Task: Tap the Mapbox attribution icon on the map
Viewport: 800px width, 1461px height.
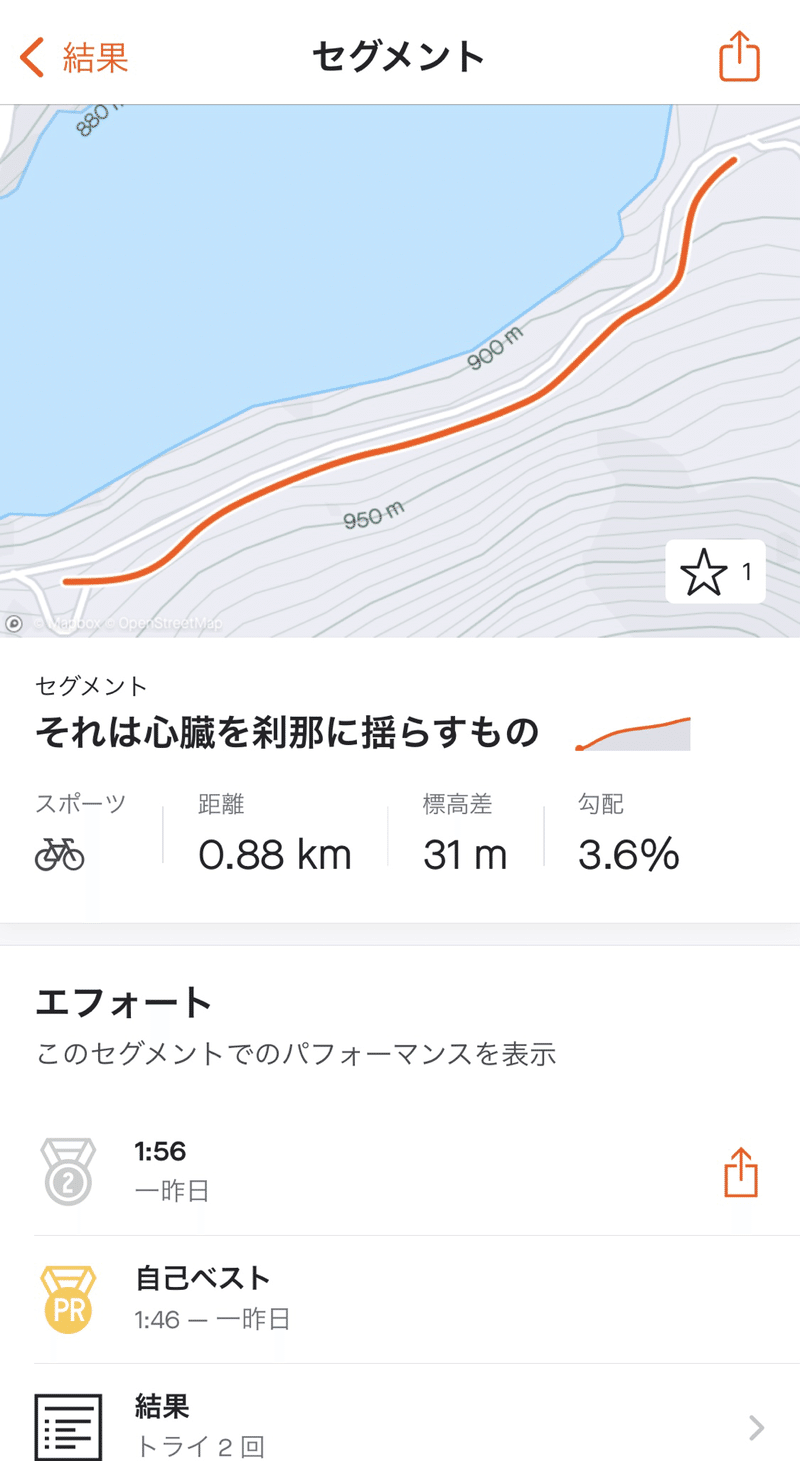Action: click(x=14, y=623)
